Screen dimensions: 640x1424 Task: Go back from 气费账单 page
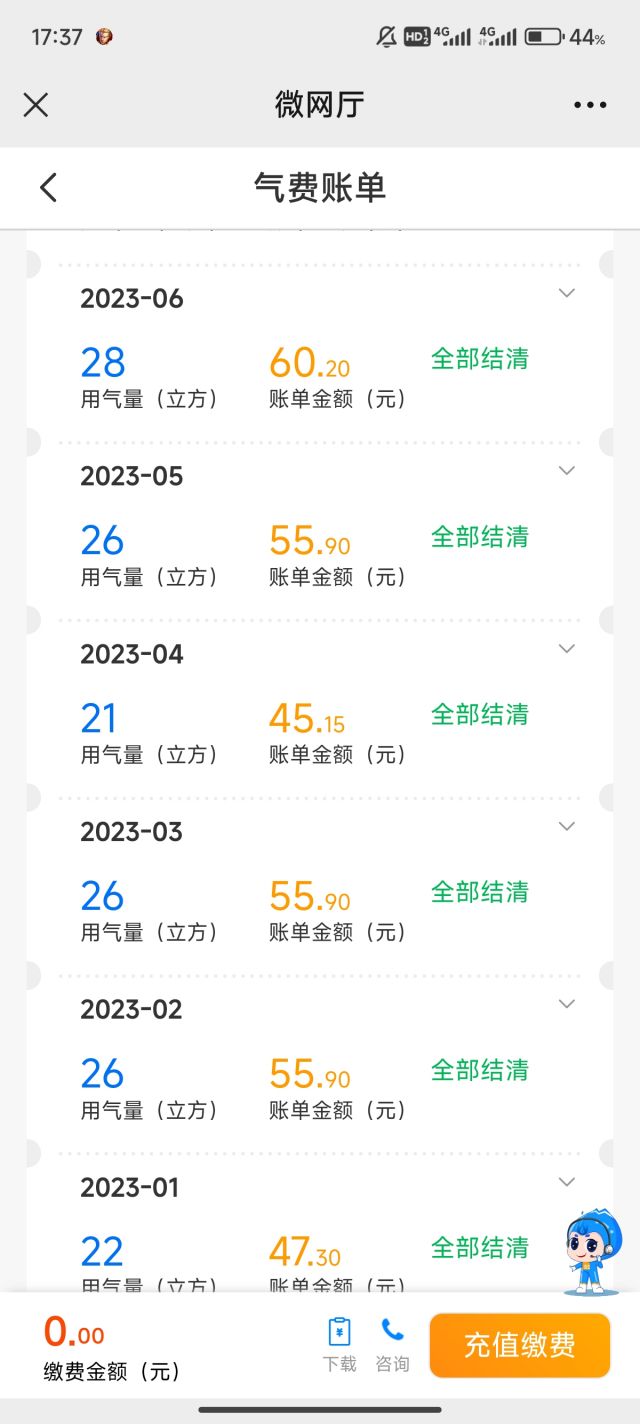(x=48, y=187)
